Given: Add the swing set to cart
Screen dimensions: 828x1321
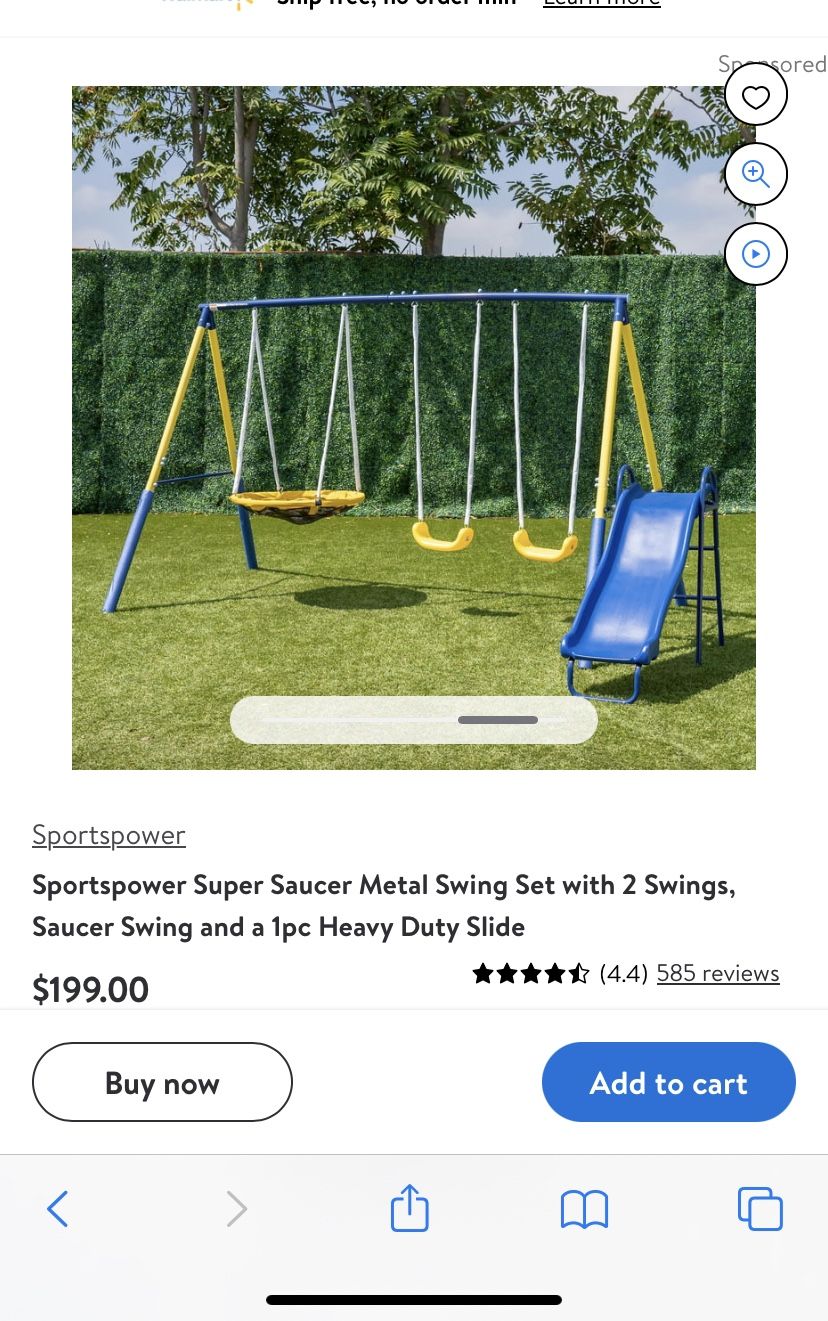Looking at the screenshot, I should tap(668, 1082).
